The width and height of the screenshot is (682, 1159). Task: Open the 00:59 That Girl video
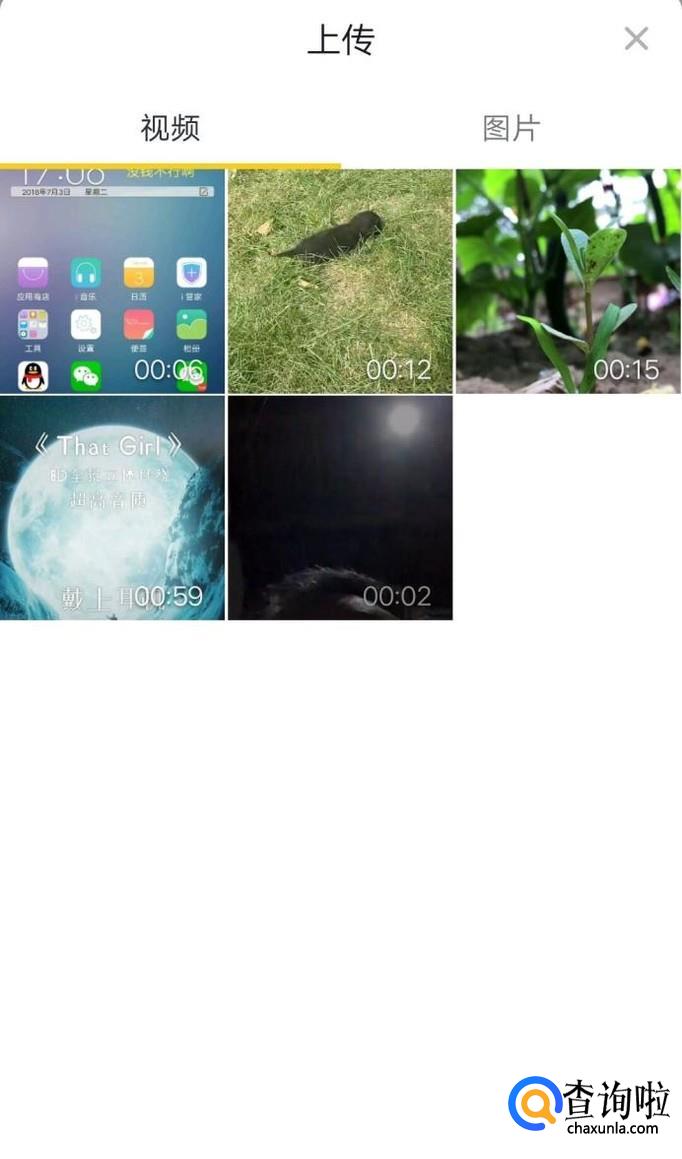coord(112,508)
